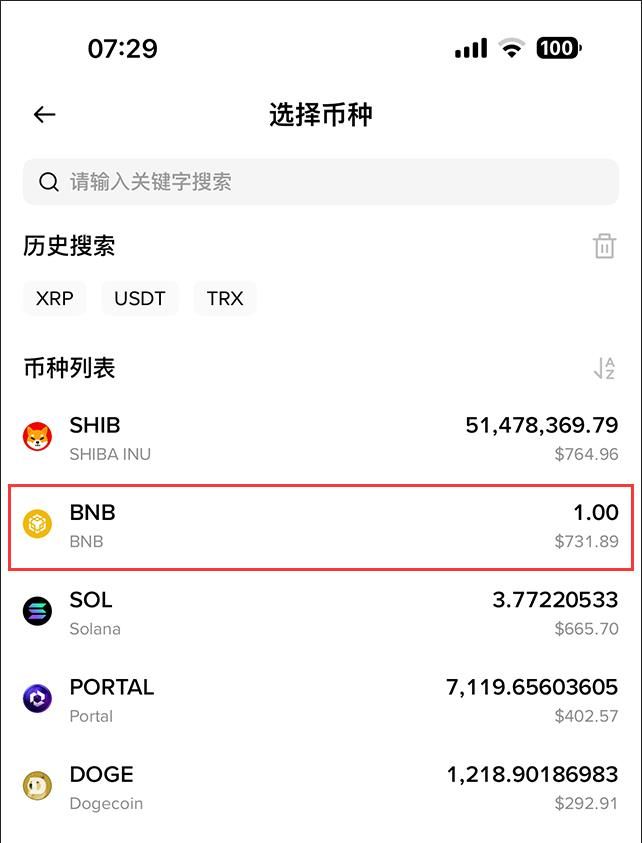This screenshot has width=642, height=843.
Task: Go back using the arrow icon
Action: [44, 115]
